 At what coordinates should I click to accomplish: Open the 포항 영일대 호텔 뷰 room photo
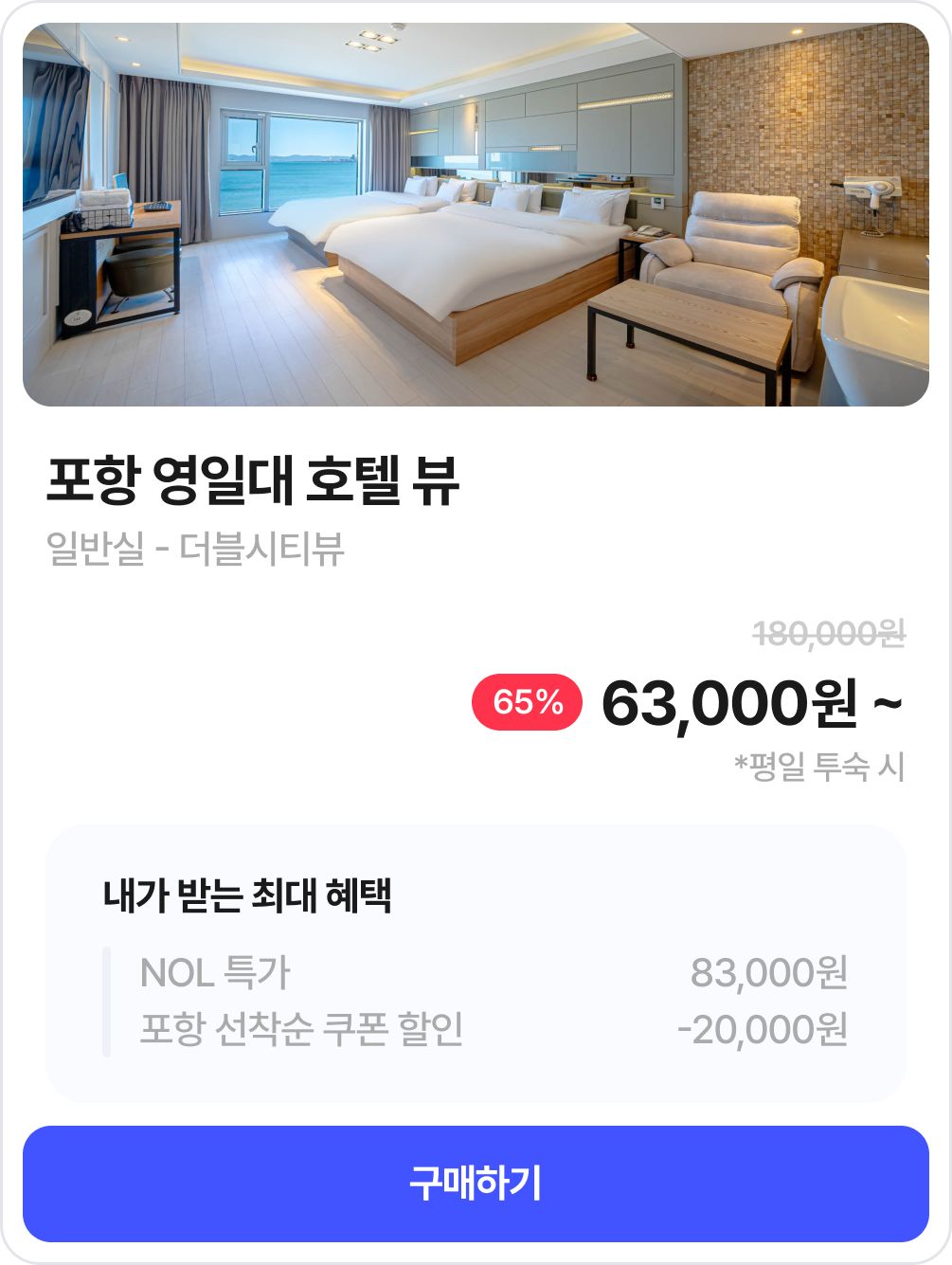tap(476, 214)
